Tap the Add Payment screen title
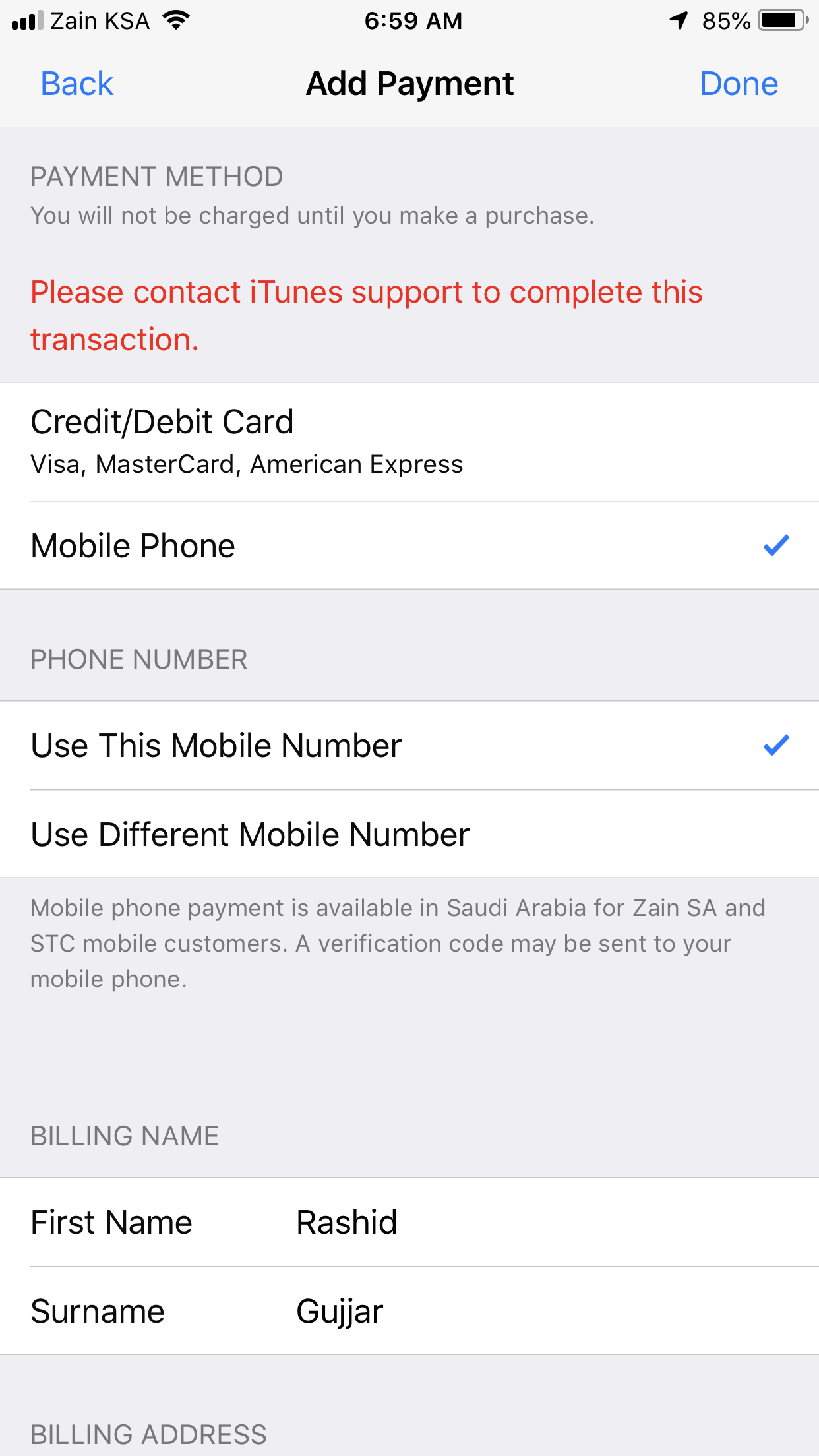 pyautogui.click(x=409, y=83)
